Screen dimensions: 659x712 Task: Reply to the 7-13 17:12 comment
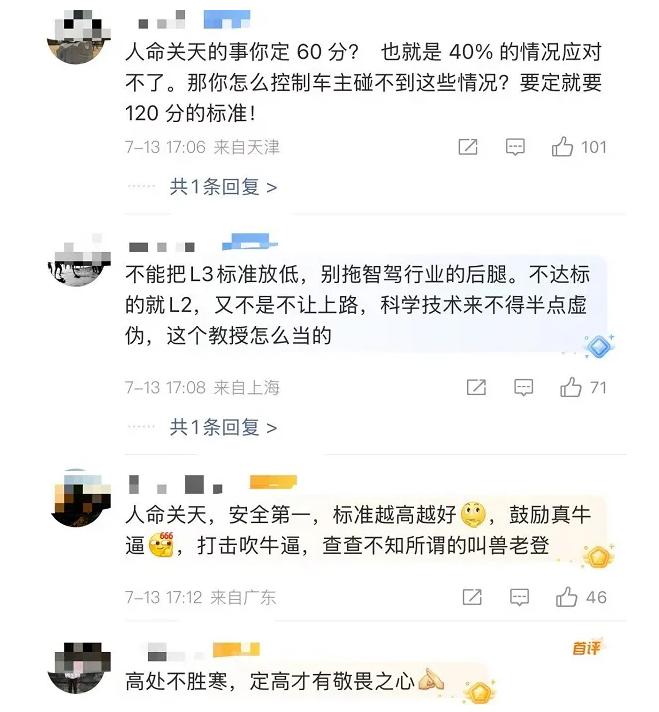pos(520,597)
